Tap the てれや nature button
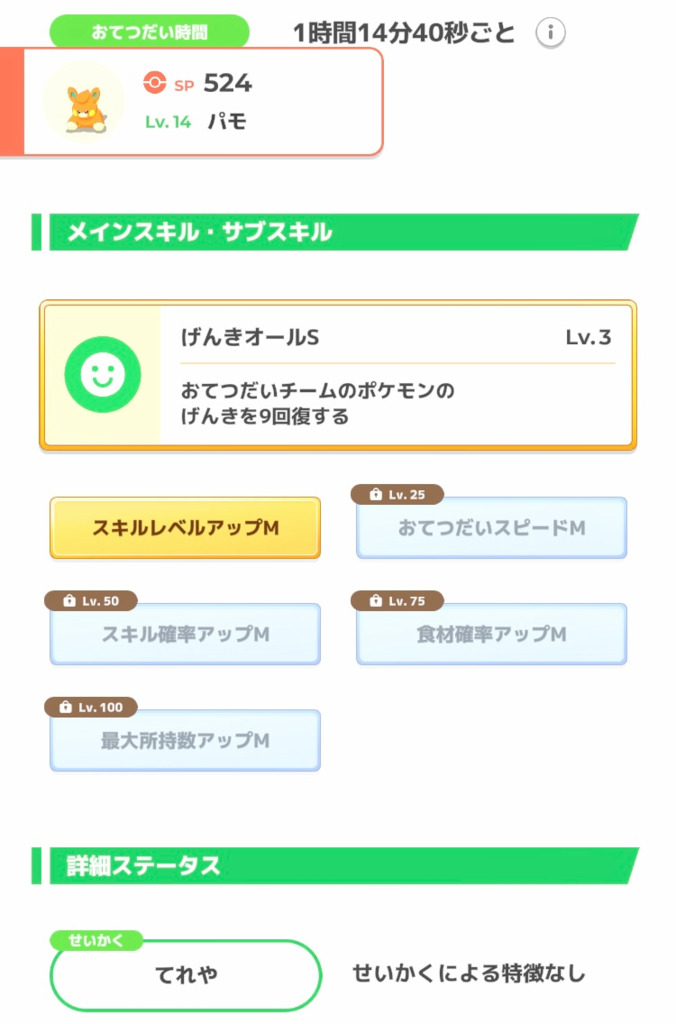This screenshot has height=1024, width=676. point(186,974)
